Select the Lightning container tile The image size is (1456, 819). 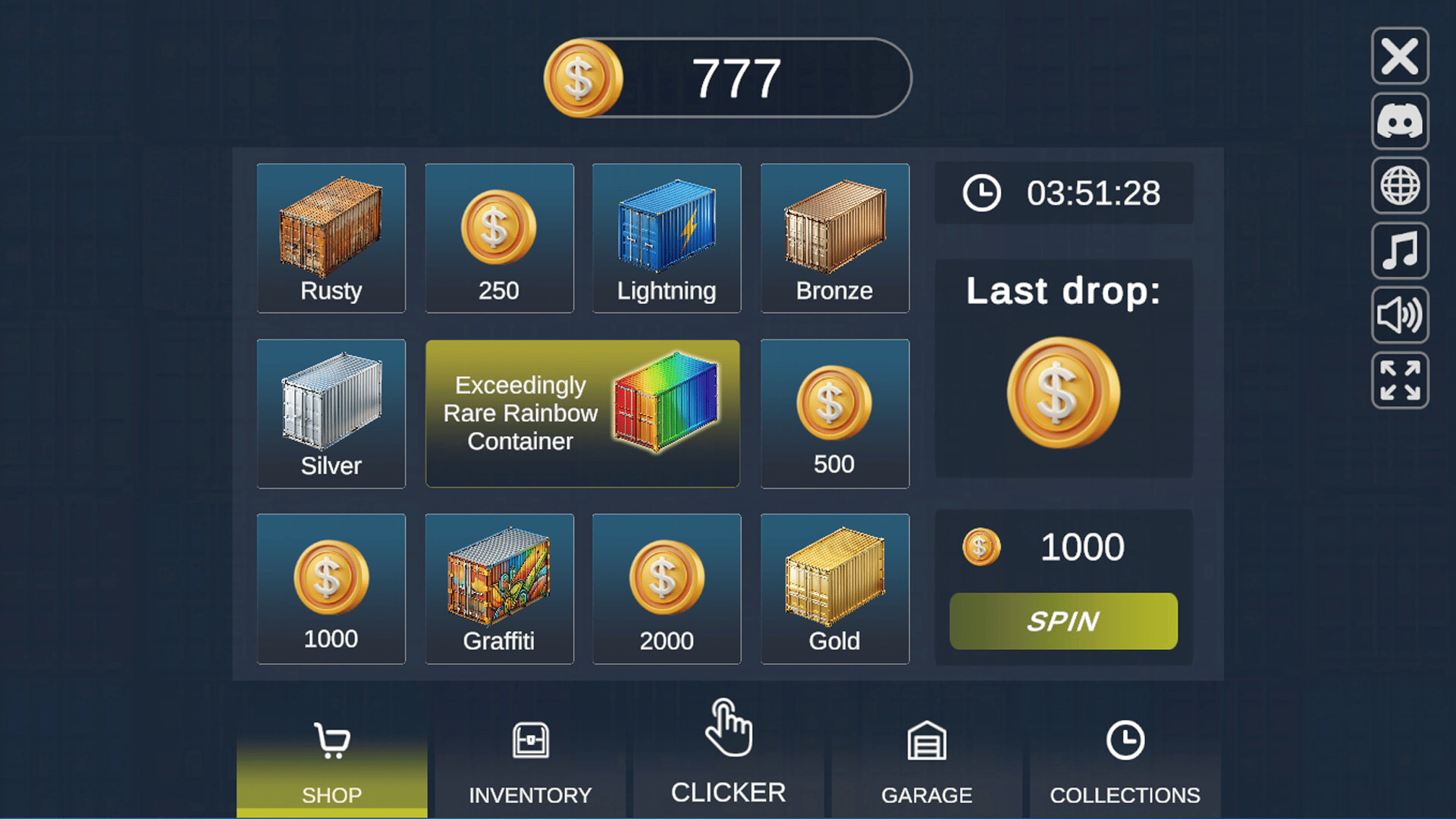pyautogui.click(x=667, y=238)
